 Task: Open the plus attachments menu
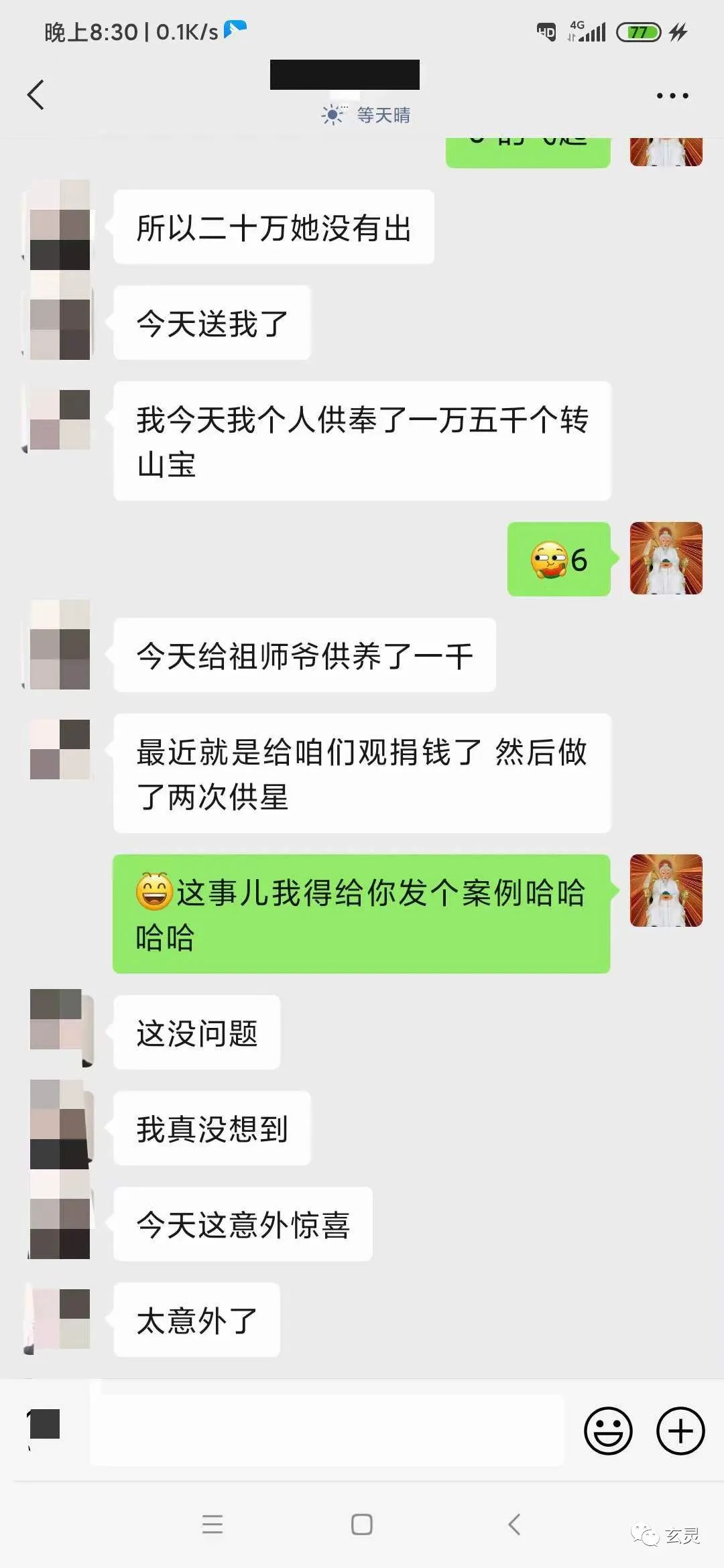(680, 1431)
